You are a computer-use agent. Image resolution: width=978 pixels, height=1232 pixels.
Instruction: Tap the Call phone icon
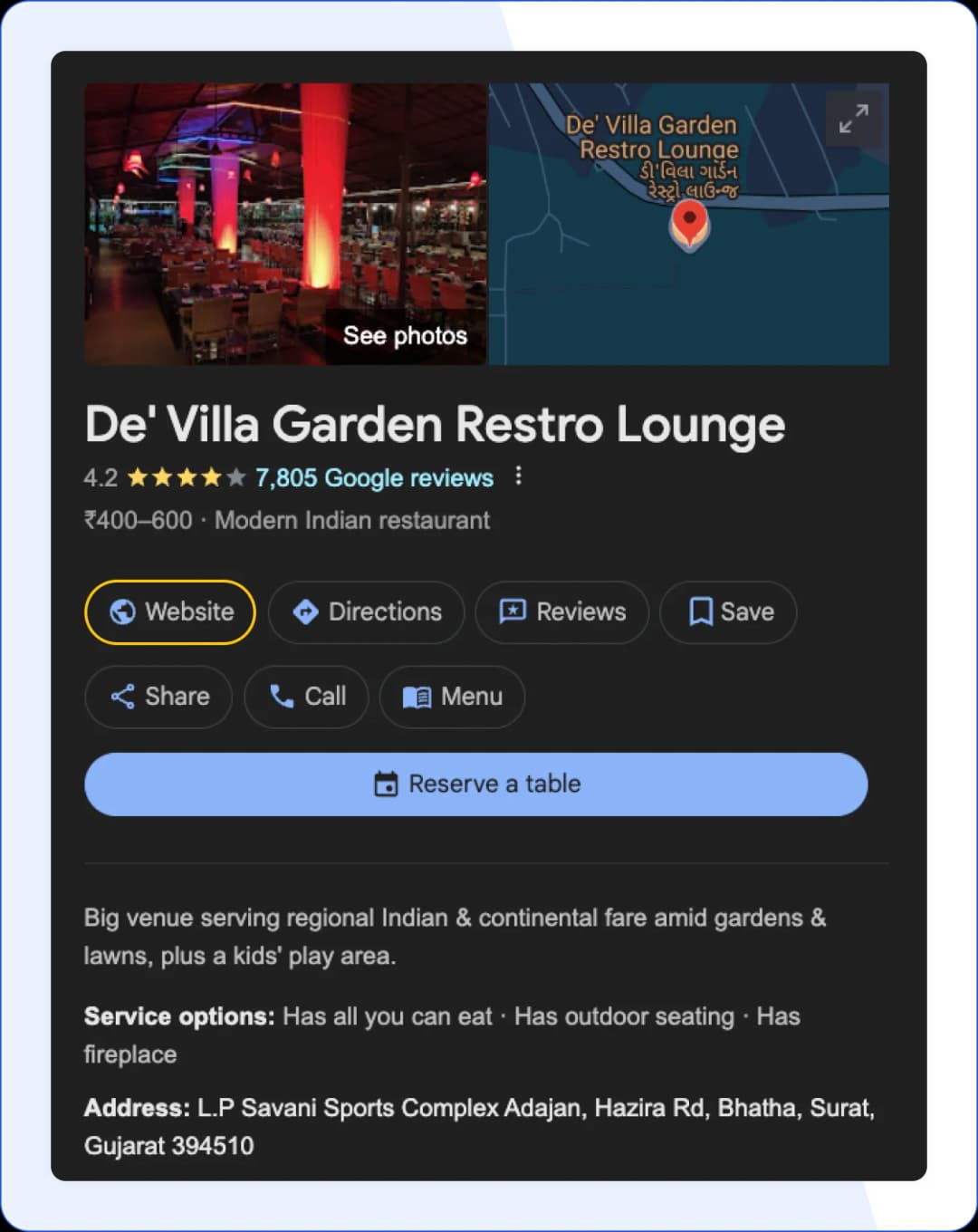point(282,697)
